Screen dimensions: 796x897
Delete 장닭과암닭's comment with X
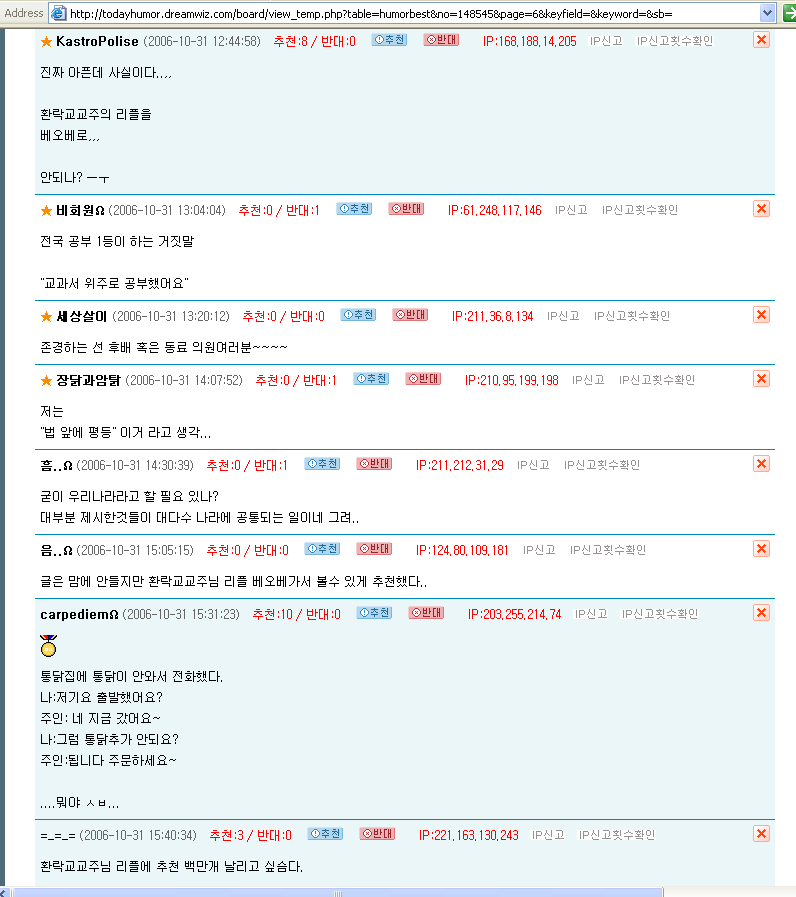coord(761,379)
